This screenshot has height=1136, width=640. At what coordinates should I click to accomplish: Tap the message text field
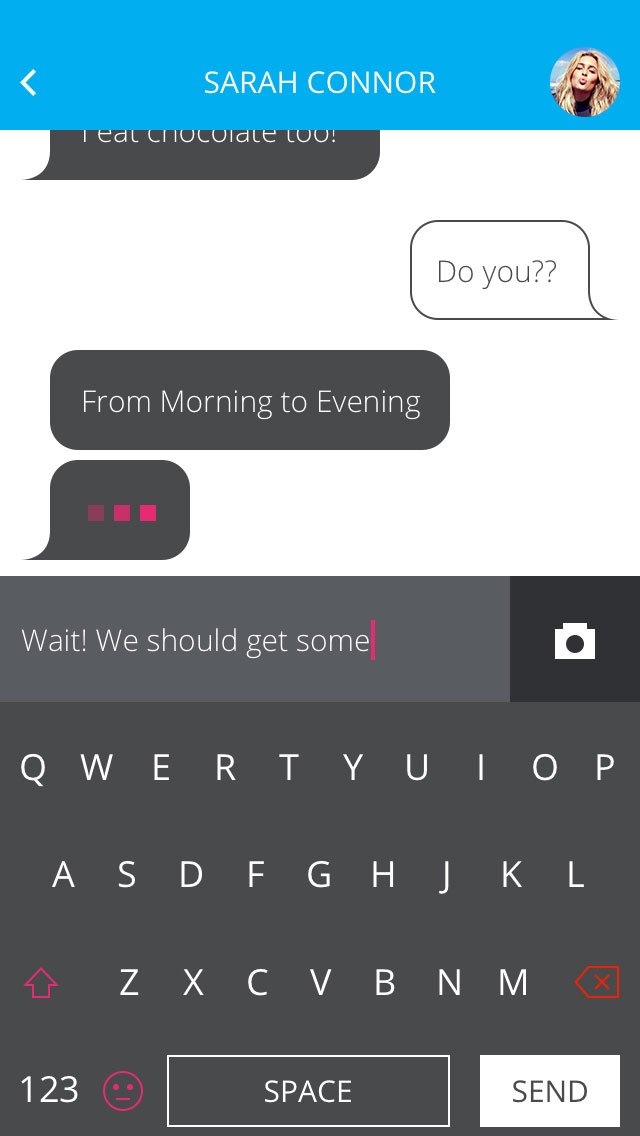[x=255, y=640]
